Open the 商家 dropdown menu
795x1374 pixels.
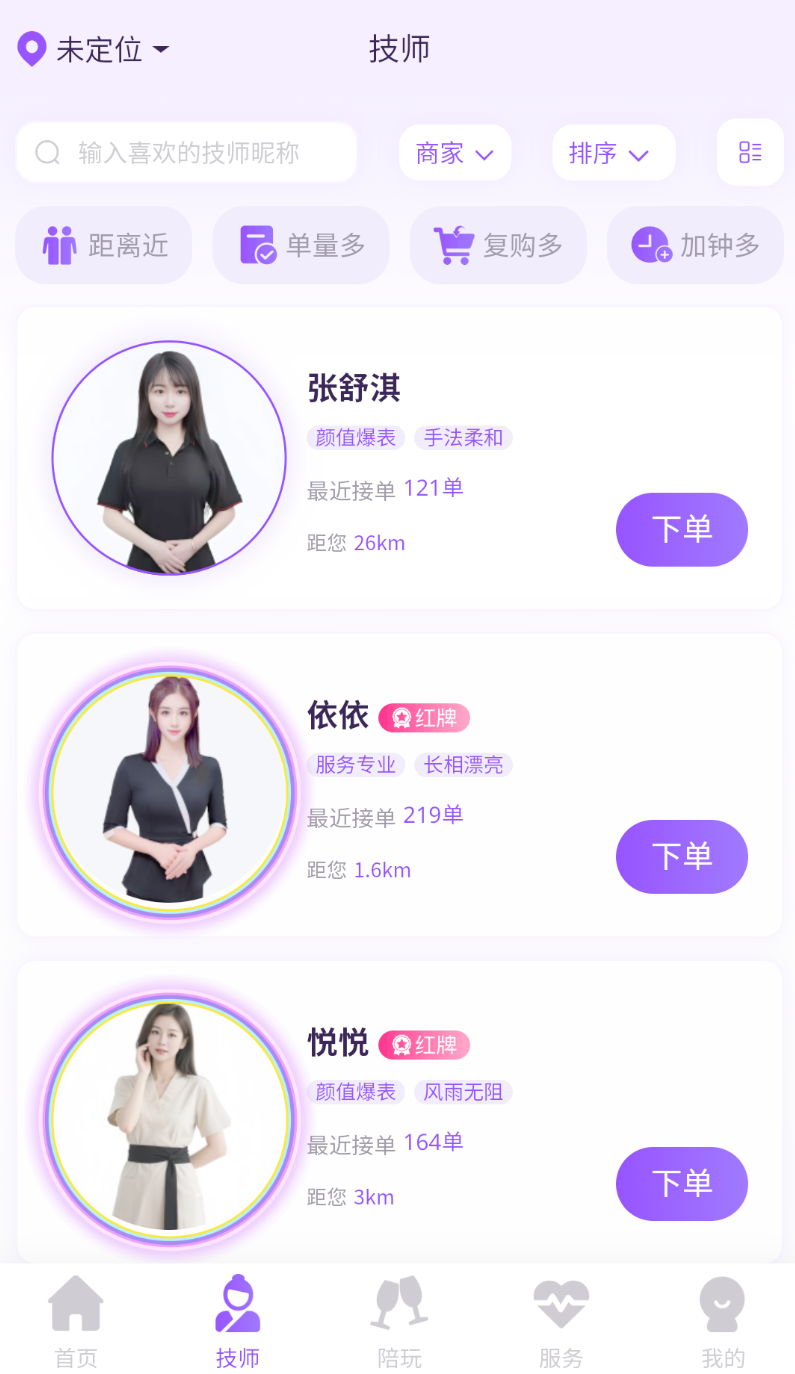click(x=455, y=152)
